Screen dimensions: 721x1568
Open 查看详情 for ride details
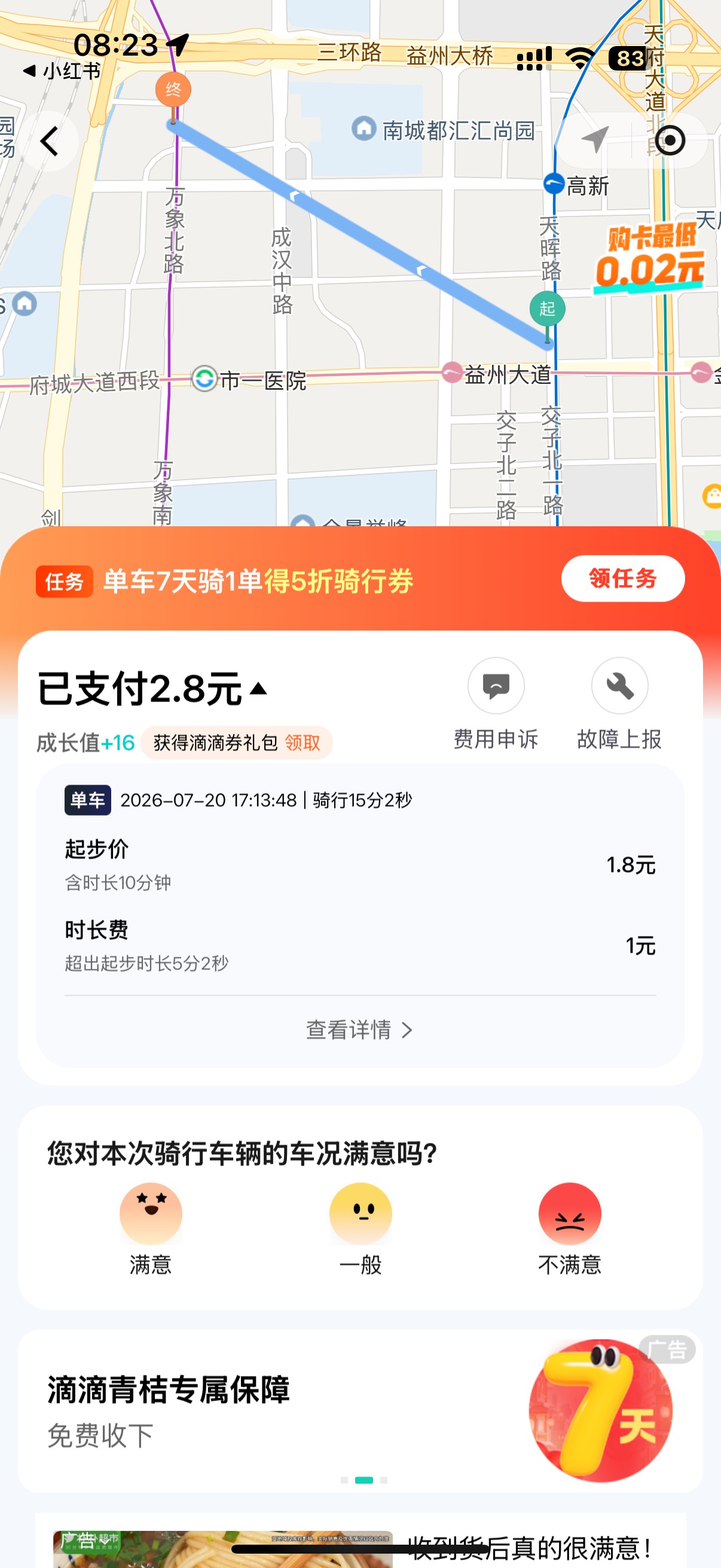click(359, 1030)
